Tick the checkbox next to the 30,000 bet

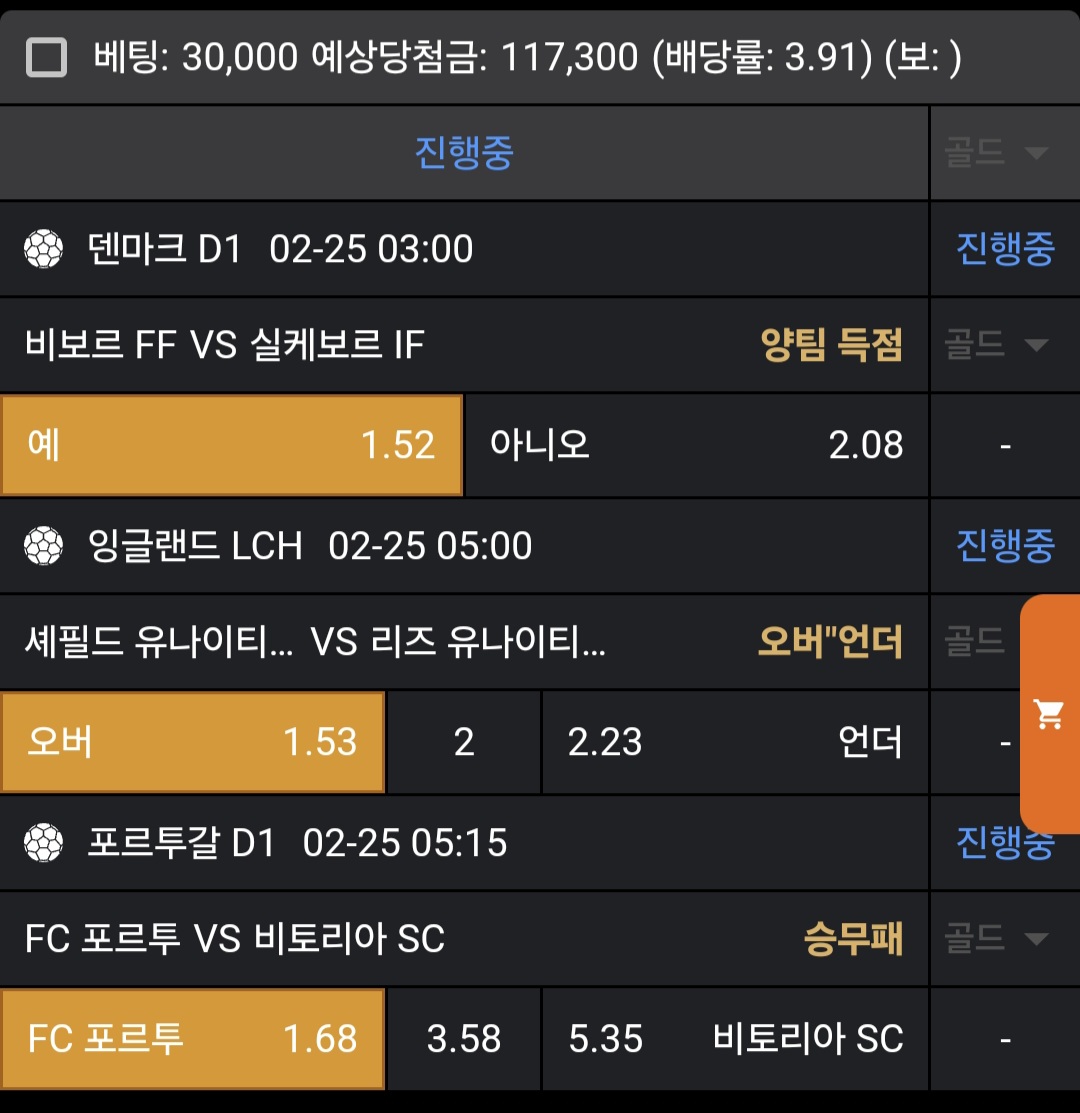click(46, 57)
